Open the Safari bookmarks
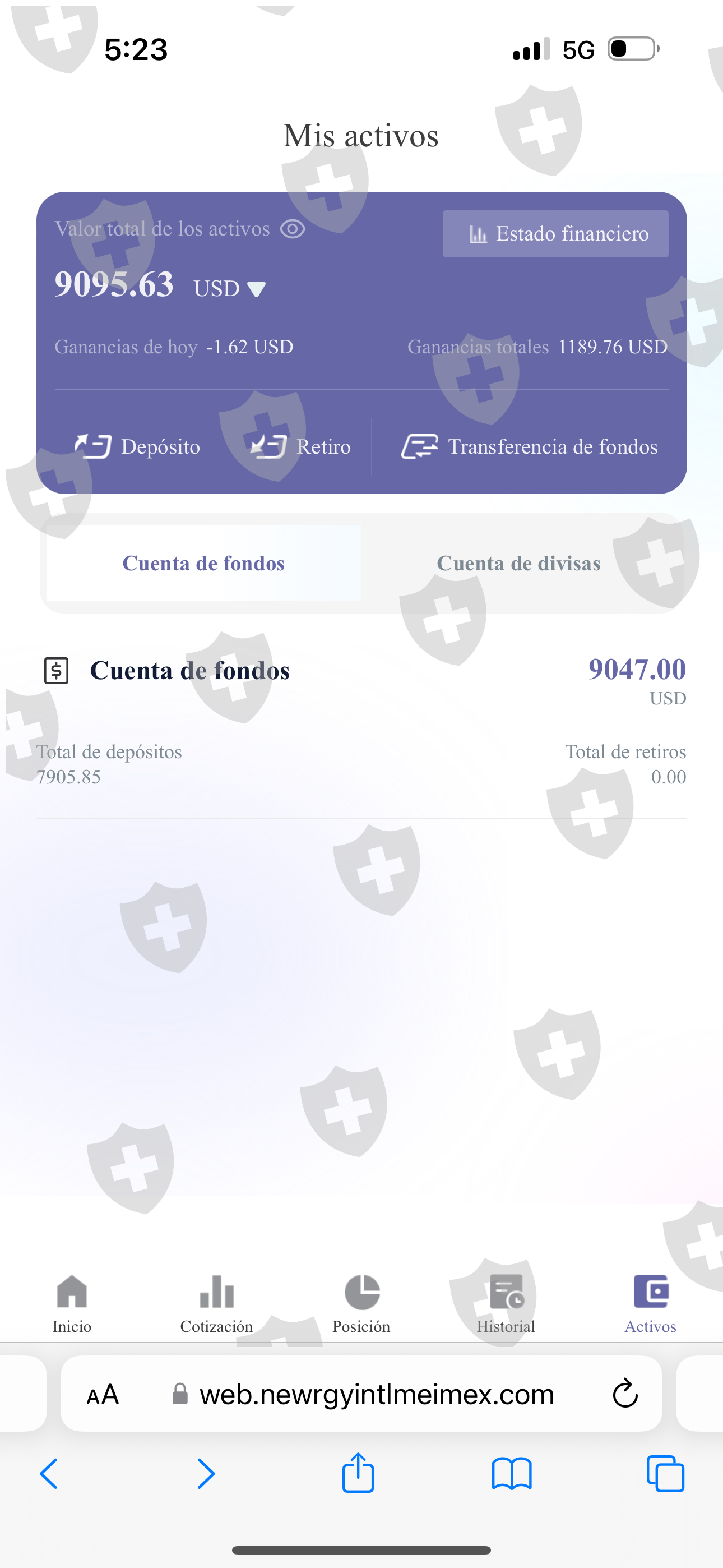 [x=512, y=1474]
